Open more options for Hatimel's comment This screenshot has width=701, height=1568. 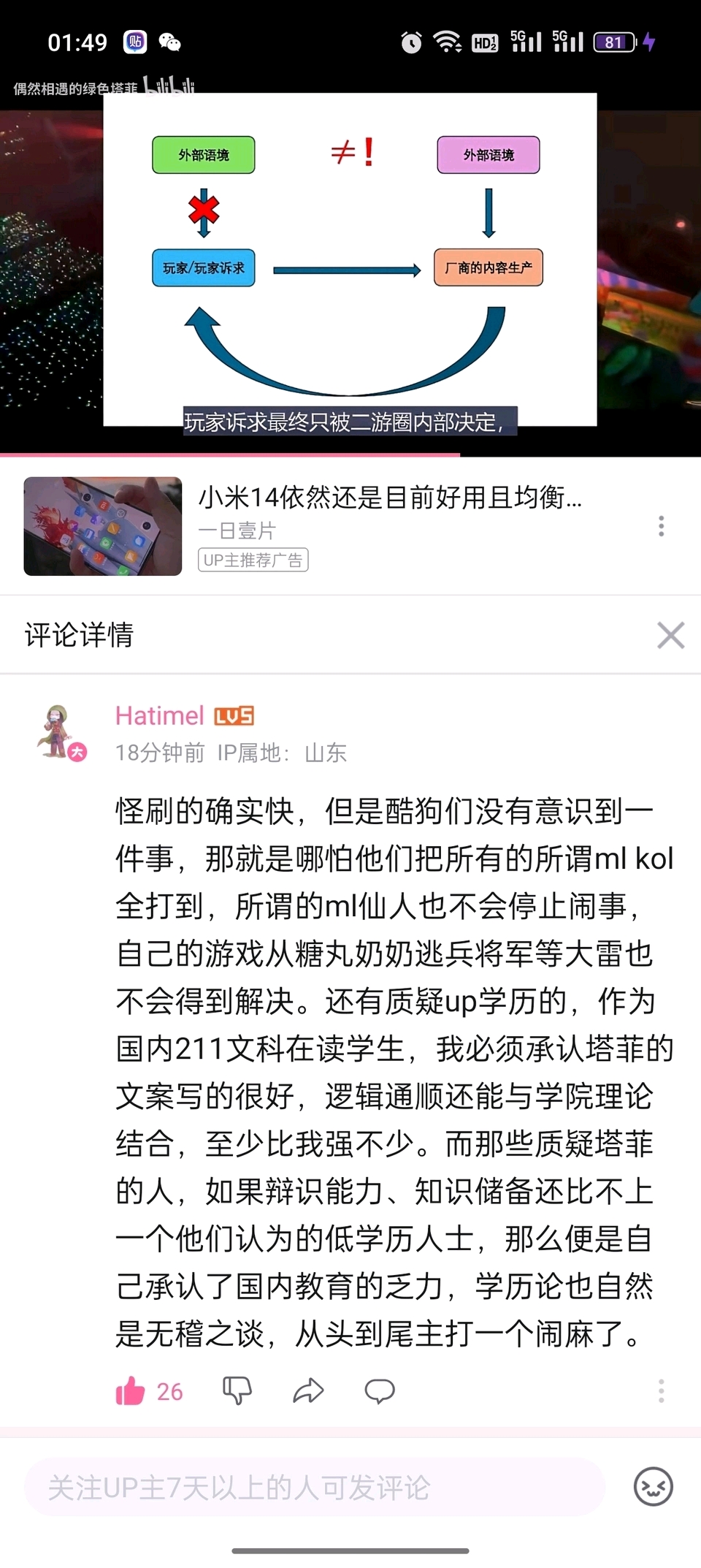662,1390
